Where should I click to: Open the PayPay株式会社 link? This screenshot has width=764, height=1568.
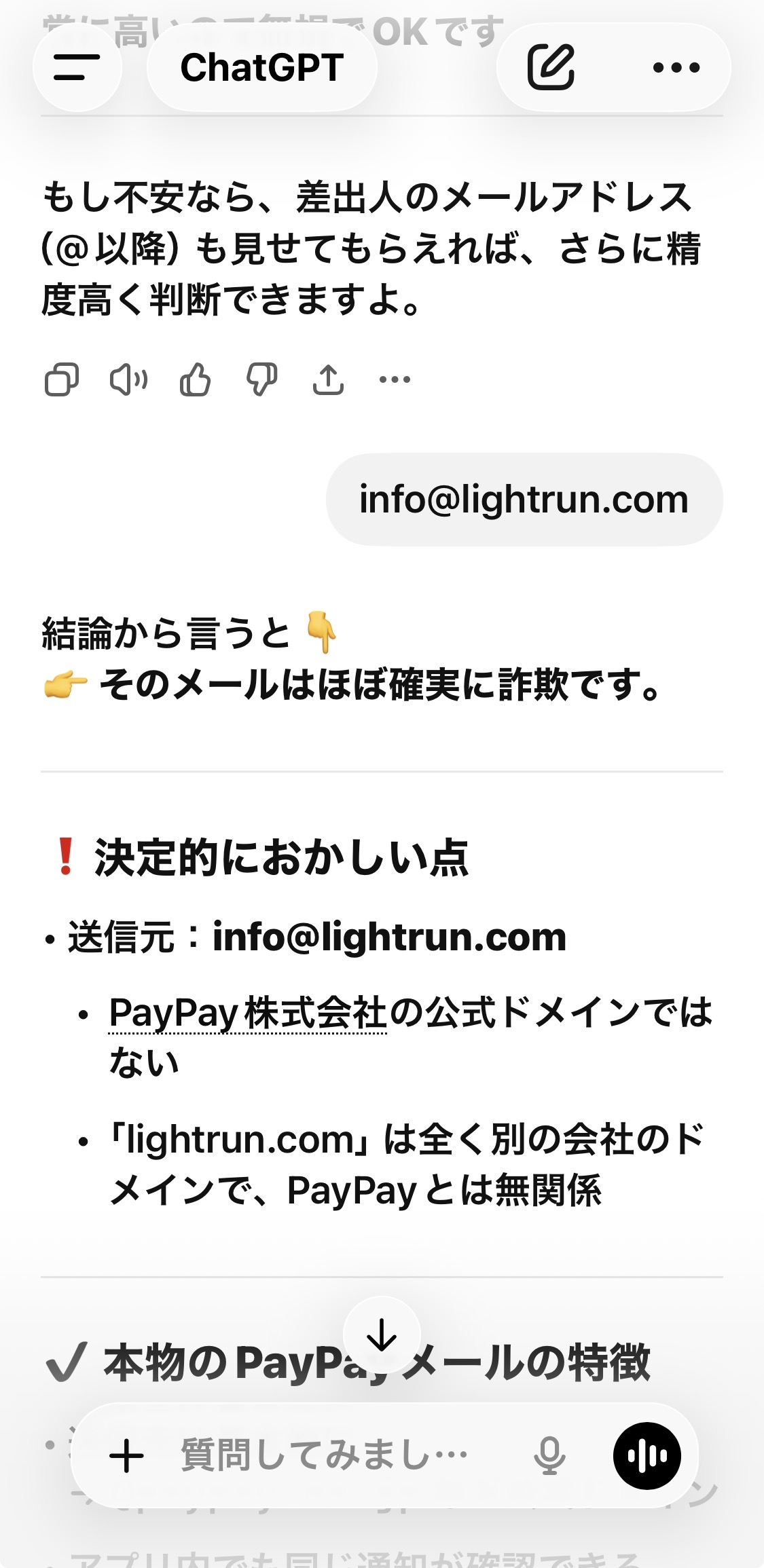pos(248,1013)
